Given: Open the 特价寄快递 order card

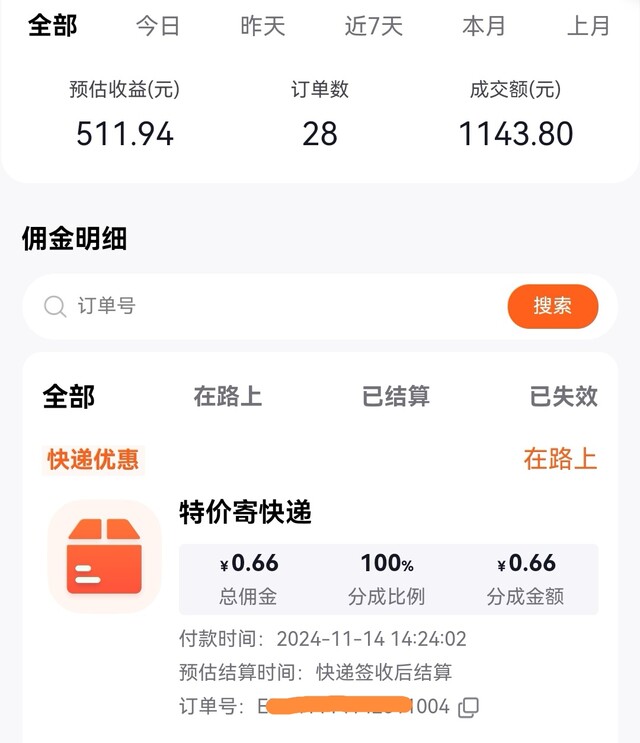Looking at the screenshot, I should (245, 513).
